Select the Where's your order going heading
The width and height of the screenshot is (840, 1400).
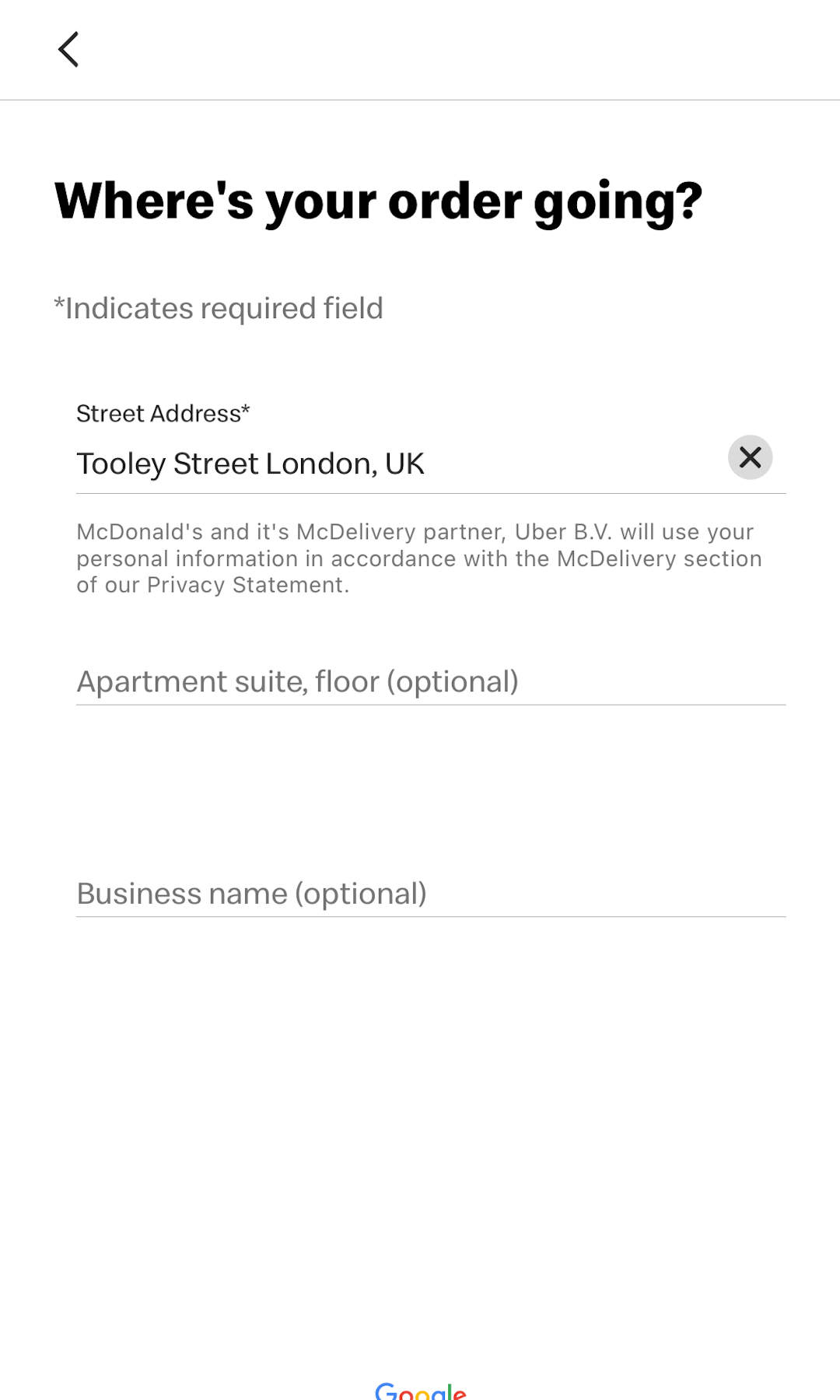379,201
